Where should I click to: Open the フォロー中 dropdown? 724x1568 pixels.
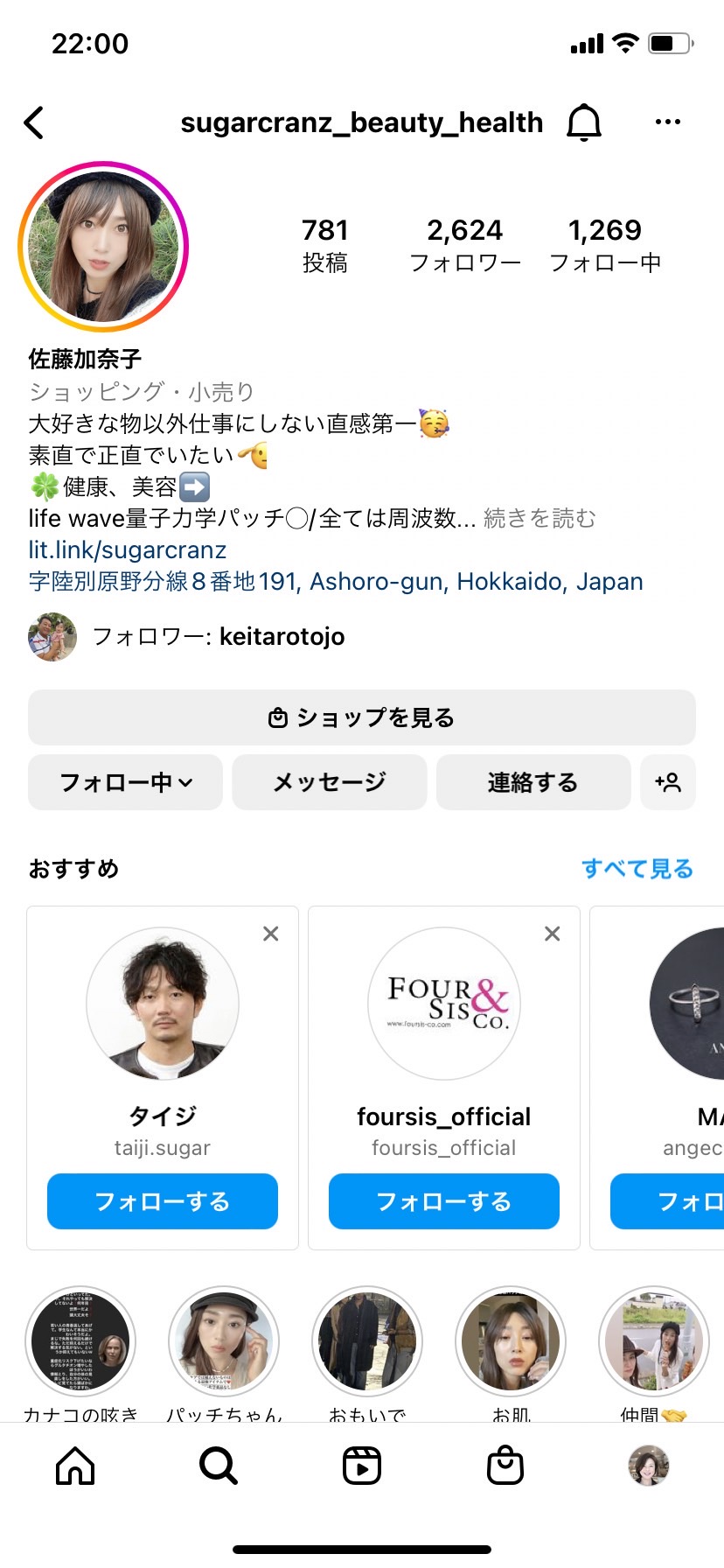coord(126,782)
